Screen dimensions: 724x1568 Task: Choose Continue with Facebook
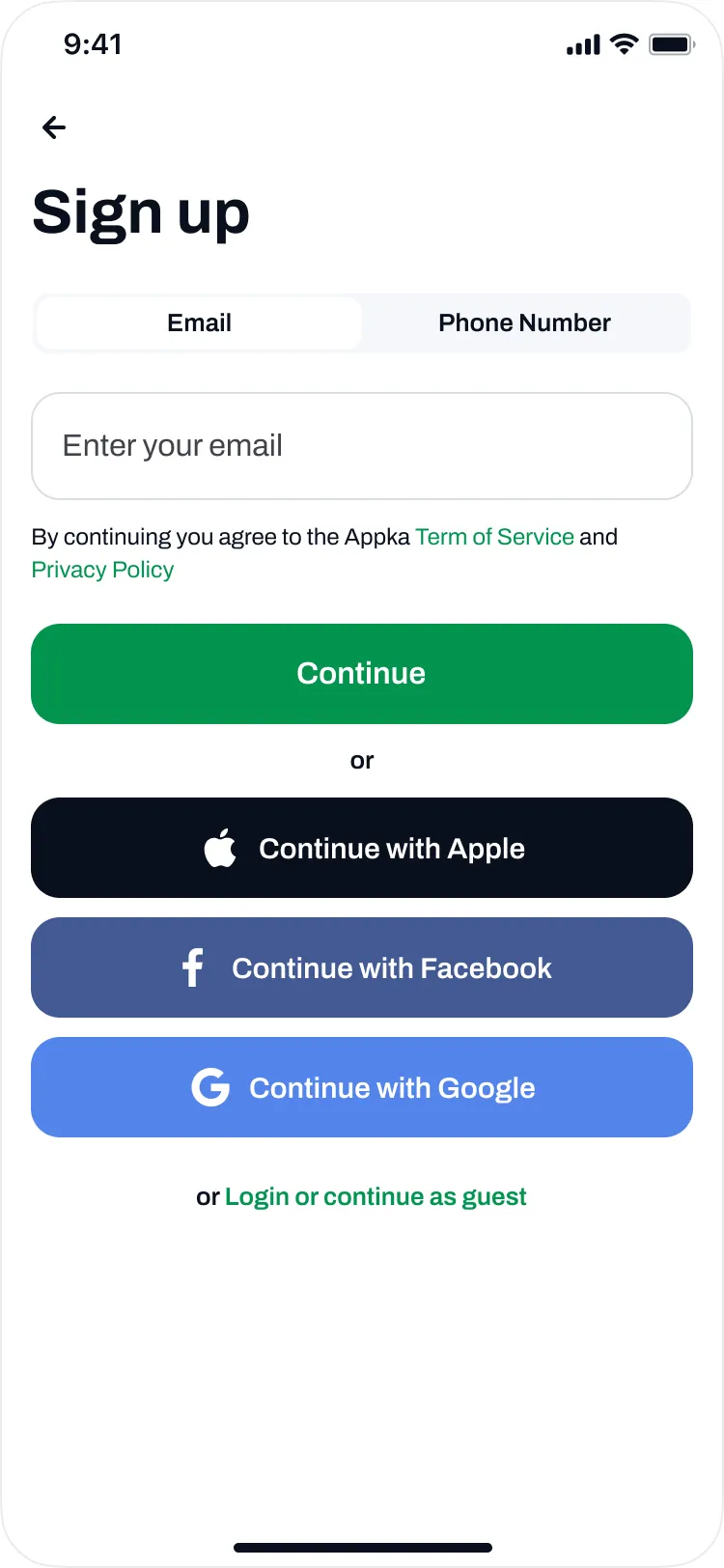[362, 967]
